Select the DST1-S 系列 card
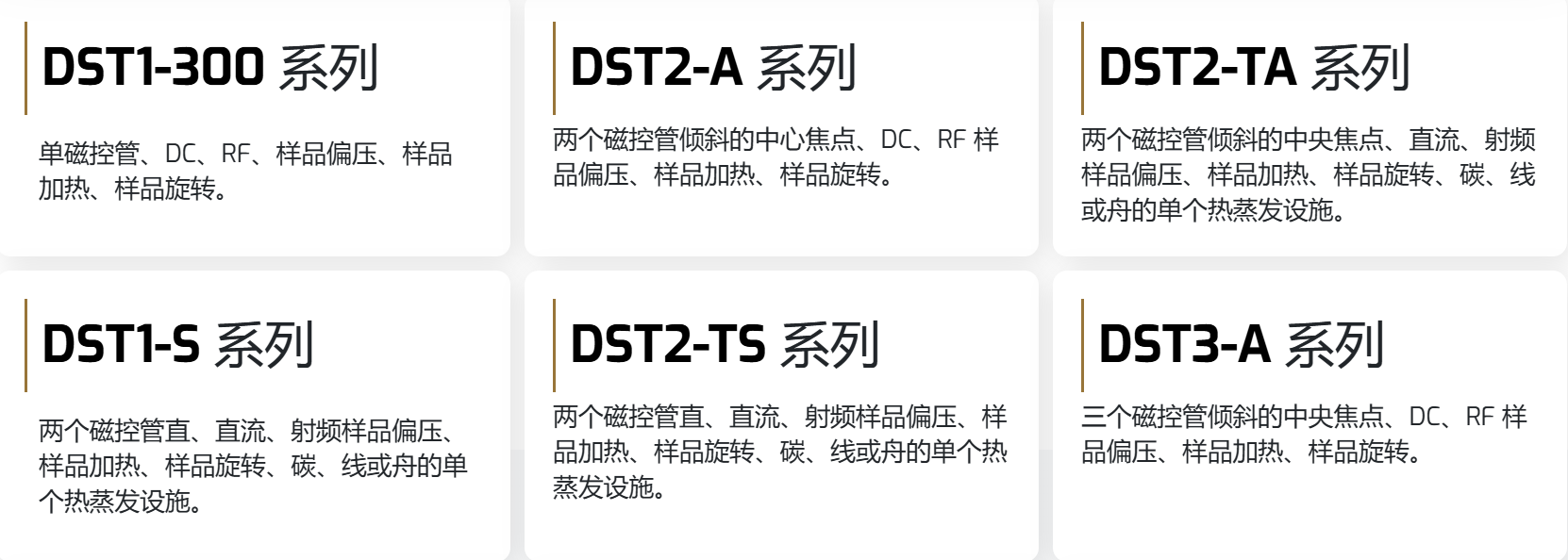The width and height of the screenshot is (1568, 560). [177, 344]
